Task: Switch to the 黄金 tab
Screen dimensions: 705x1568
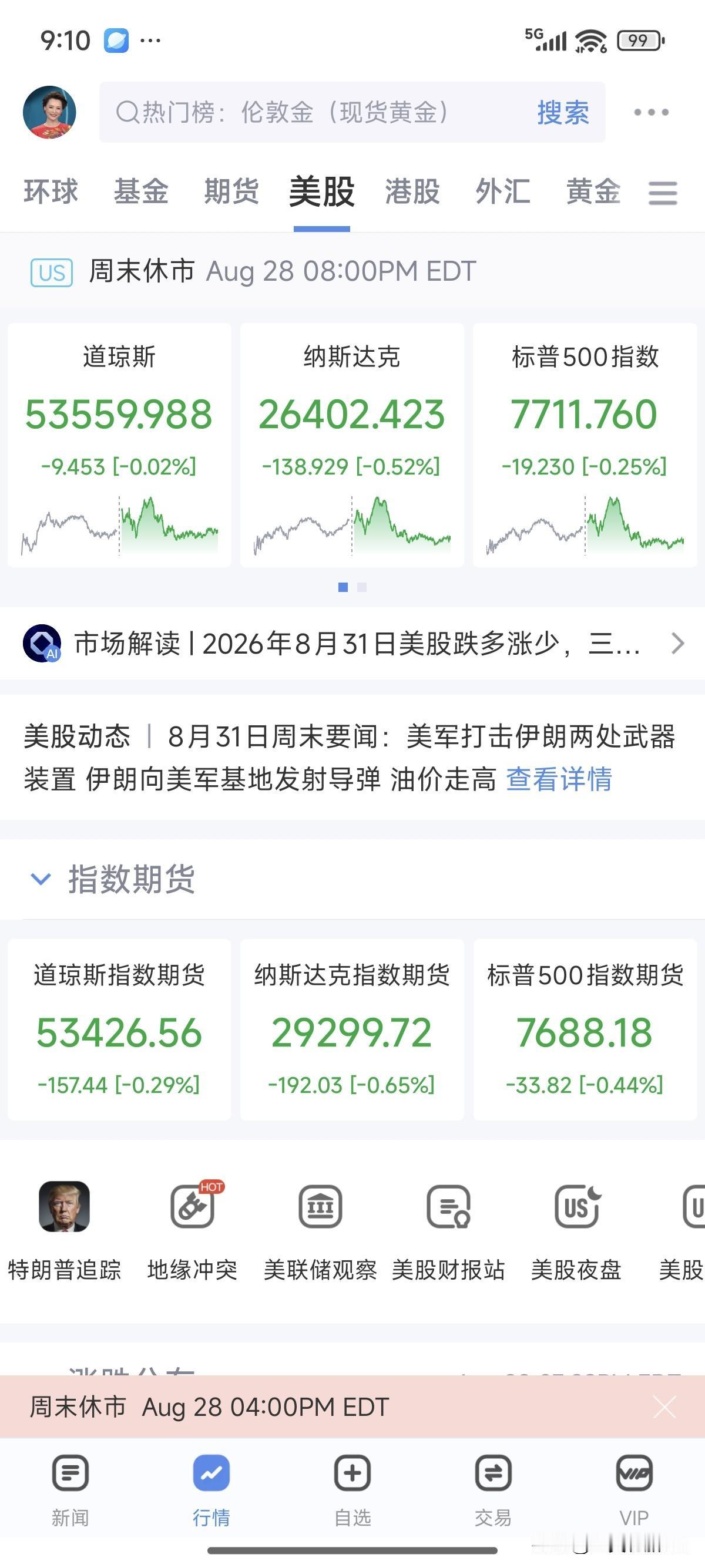Action: click(593, 191)
